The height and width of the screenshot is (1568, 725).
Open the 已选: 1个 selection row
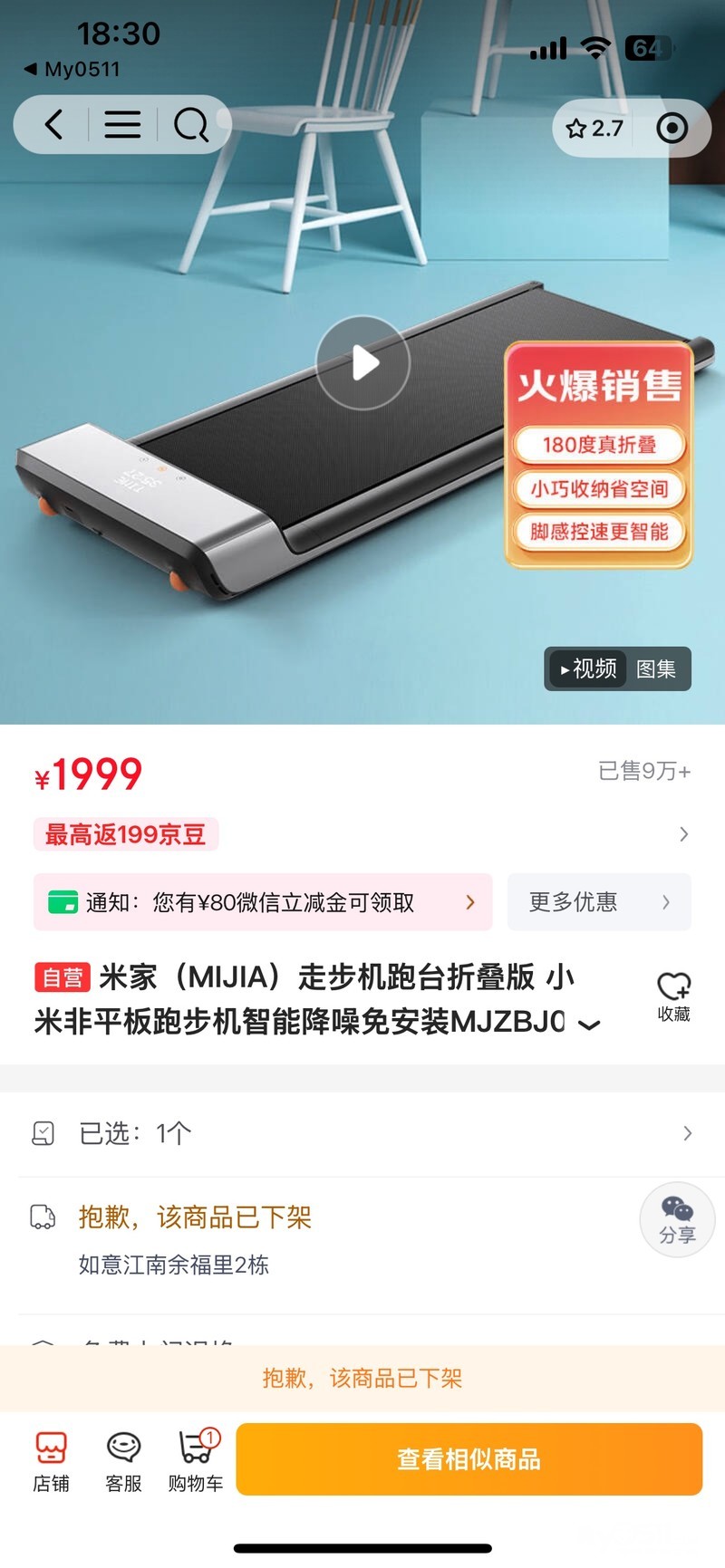pyautogui.click(x=362, y=1133)
